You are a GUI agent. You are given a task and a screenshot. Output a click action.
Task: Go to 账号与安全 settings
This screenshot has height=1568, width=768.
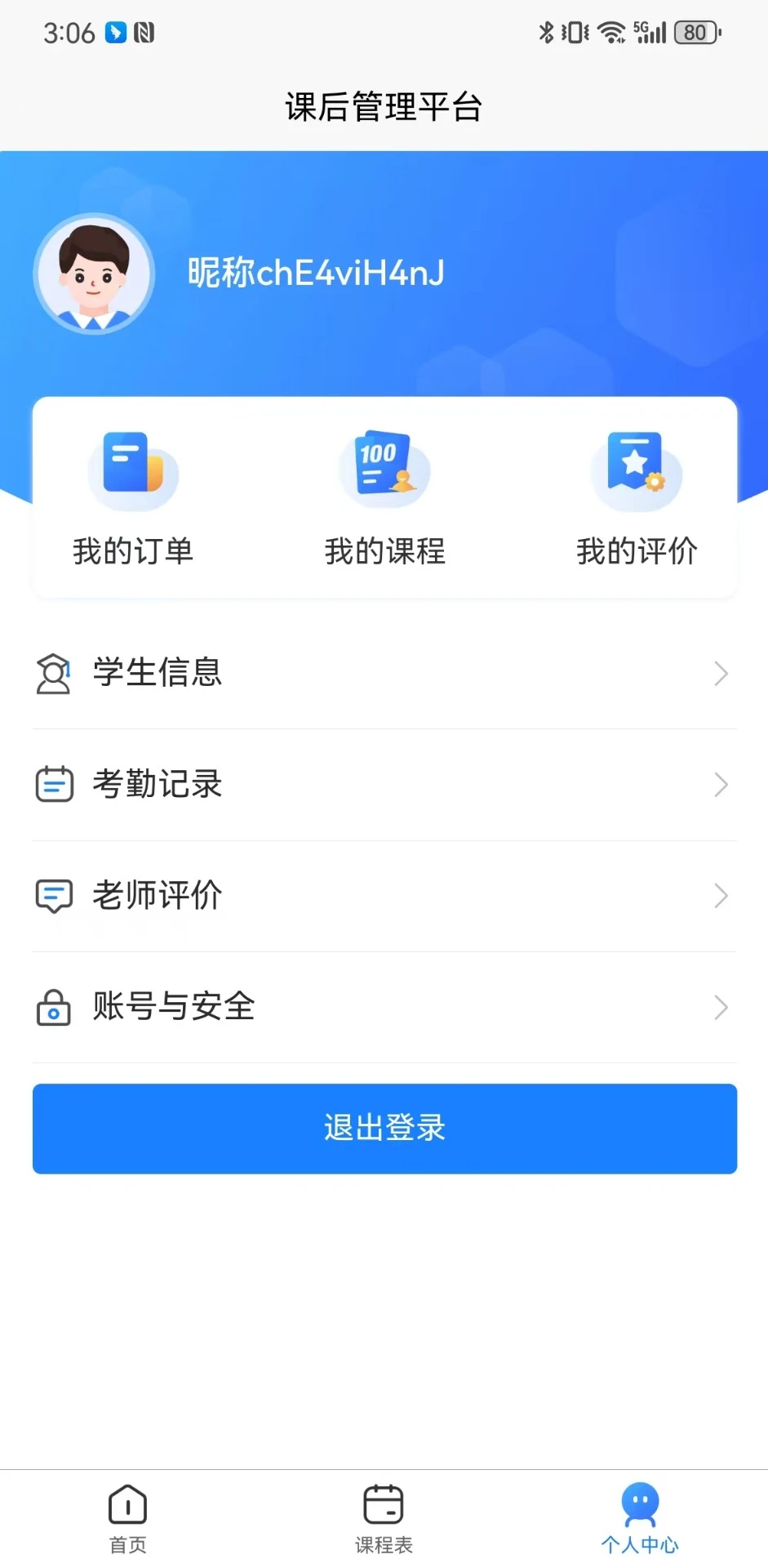(x=384, y=1006)
